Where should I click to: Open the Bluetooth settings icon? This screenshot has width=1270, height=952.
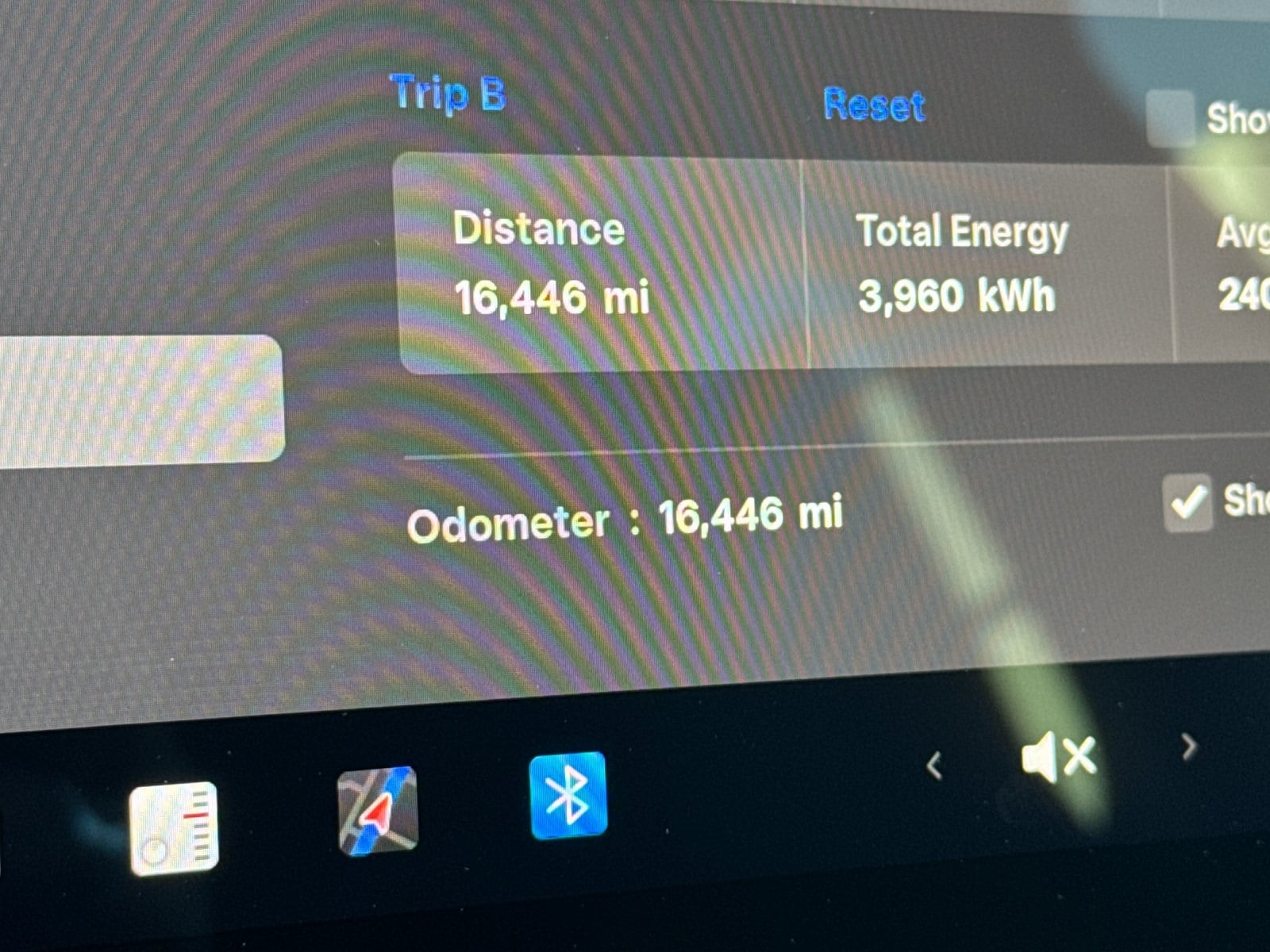click(x=568, y=796)
